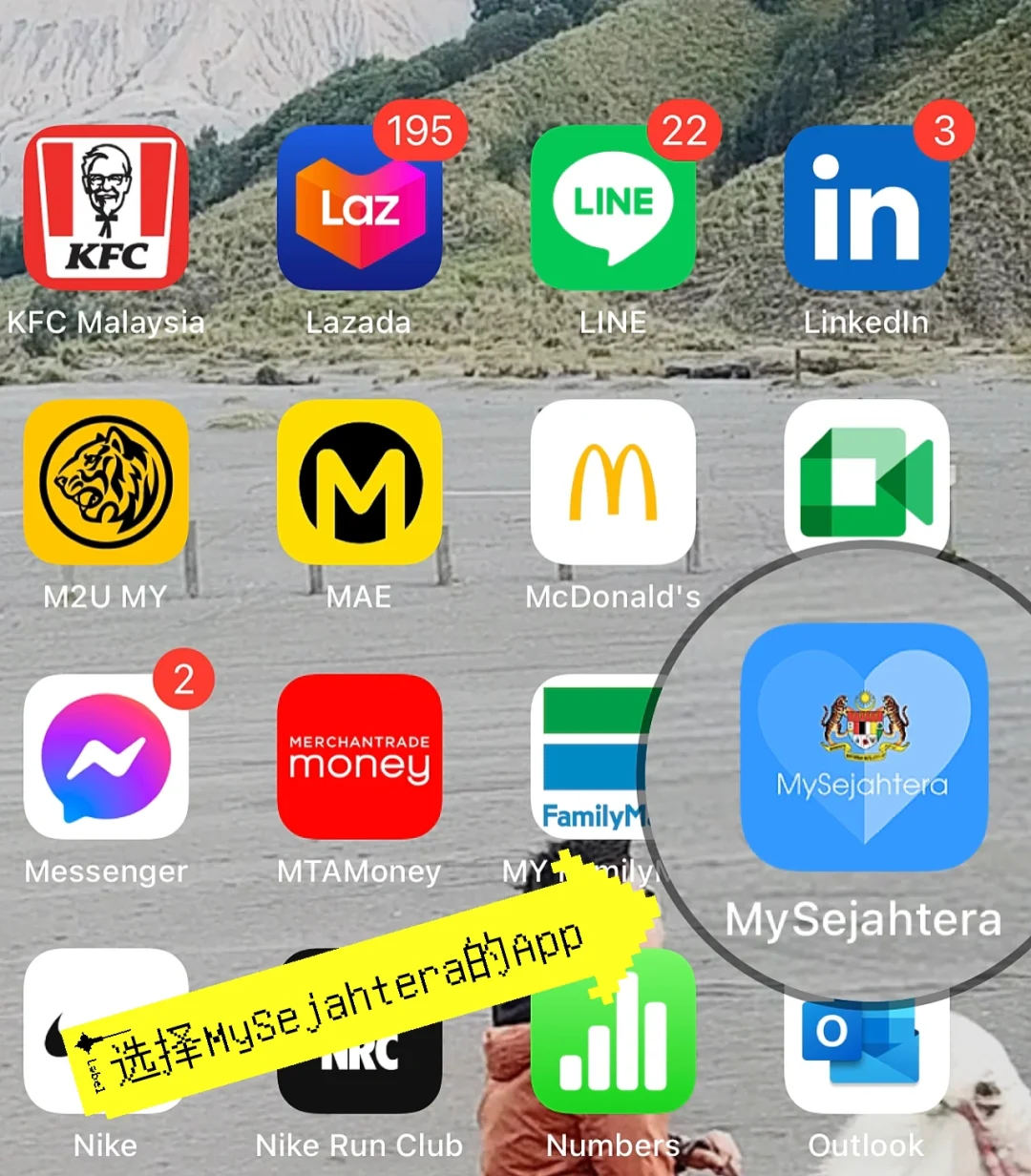Launch Lazada shopping app
Viewport: 1031px width, 1176px height.
359,208
